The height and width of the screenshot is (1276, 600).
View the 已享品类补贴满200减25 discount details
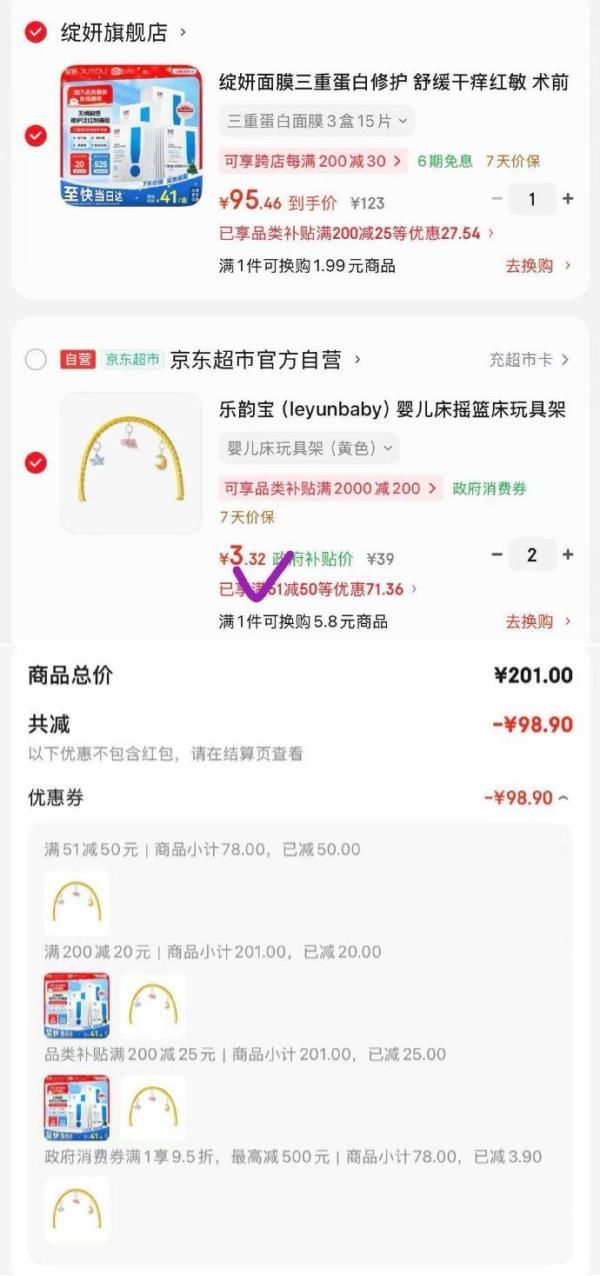(356, 233)
